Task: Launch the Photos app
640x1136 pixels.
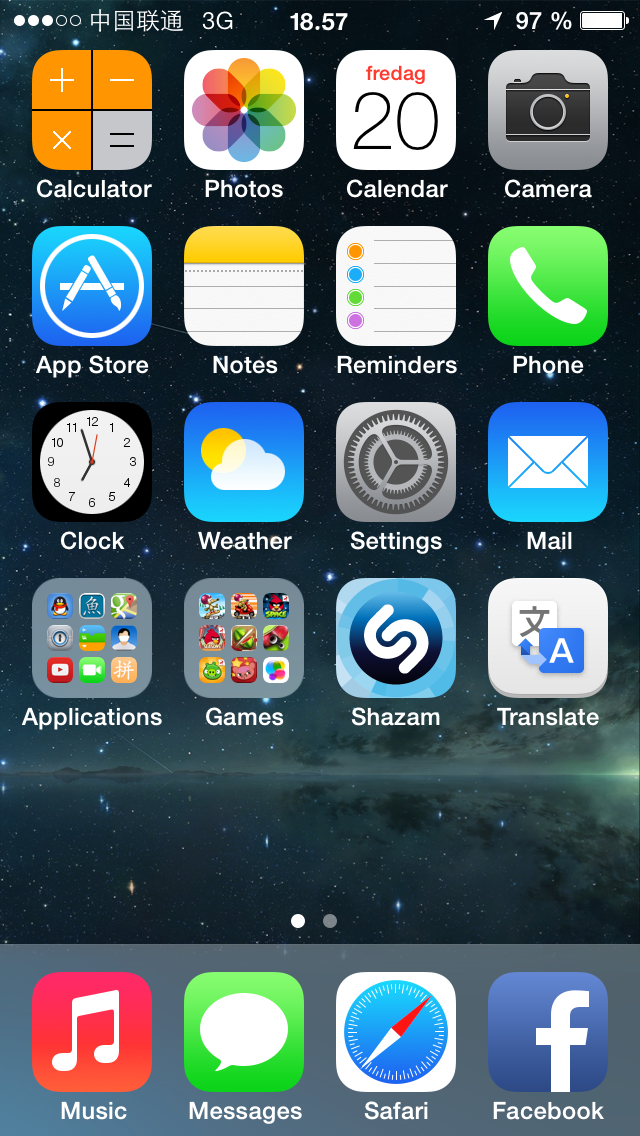Action: pos(244,110)
